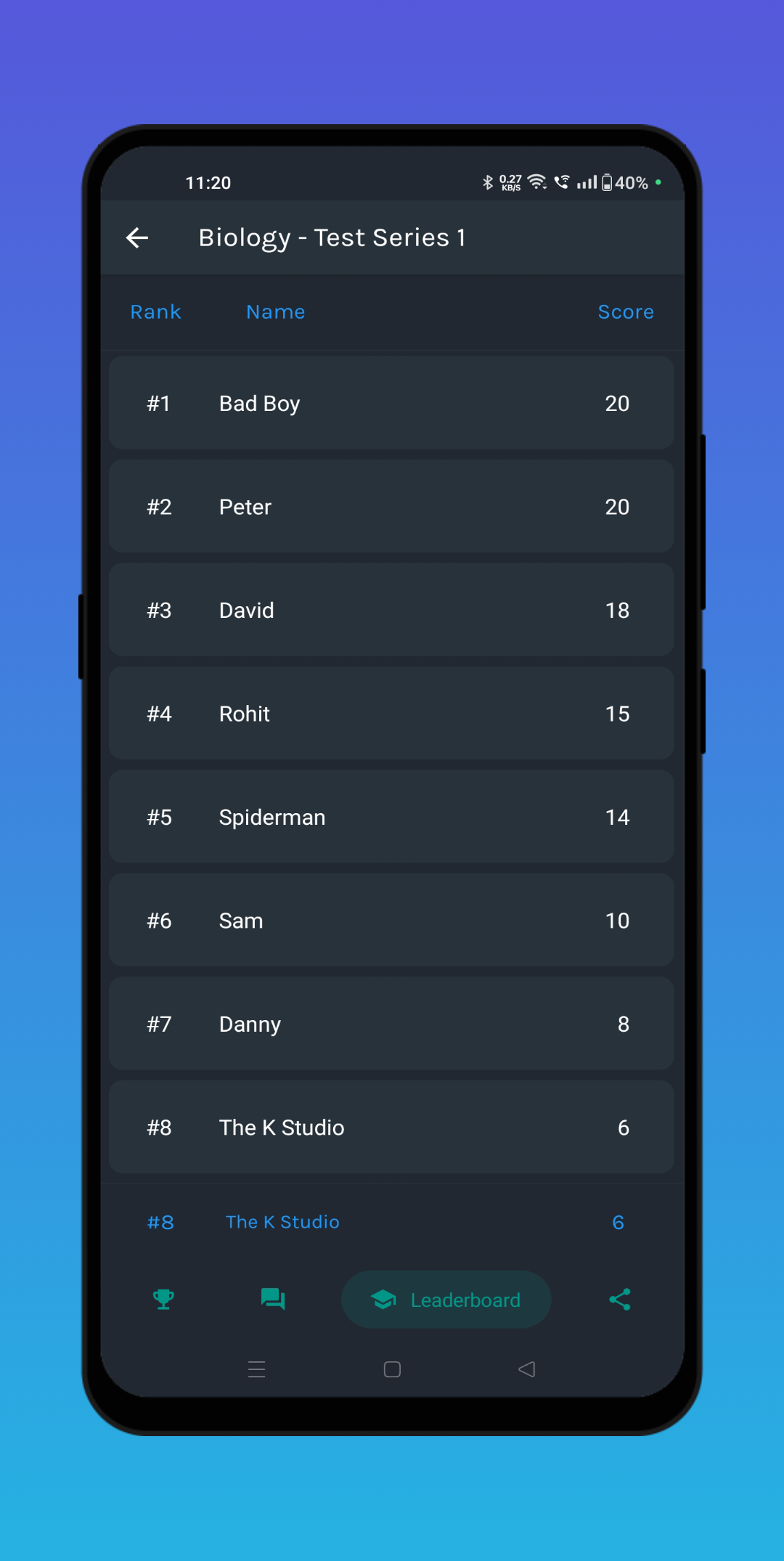
Task: Open recent apps from the navigation bar
Action: click(257, 1369)
